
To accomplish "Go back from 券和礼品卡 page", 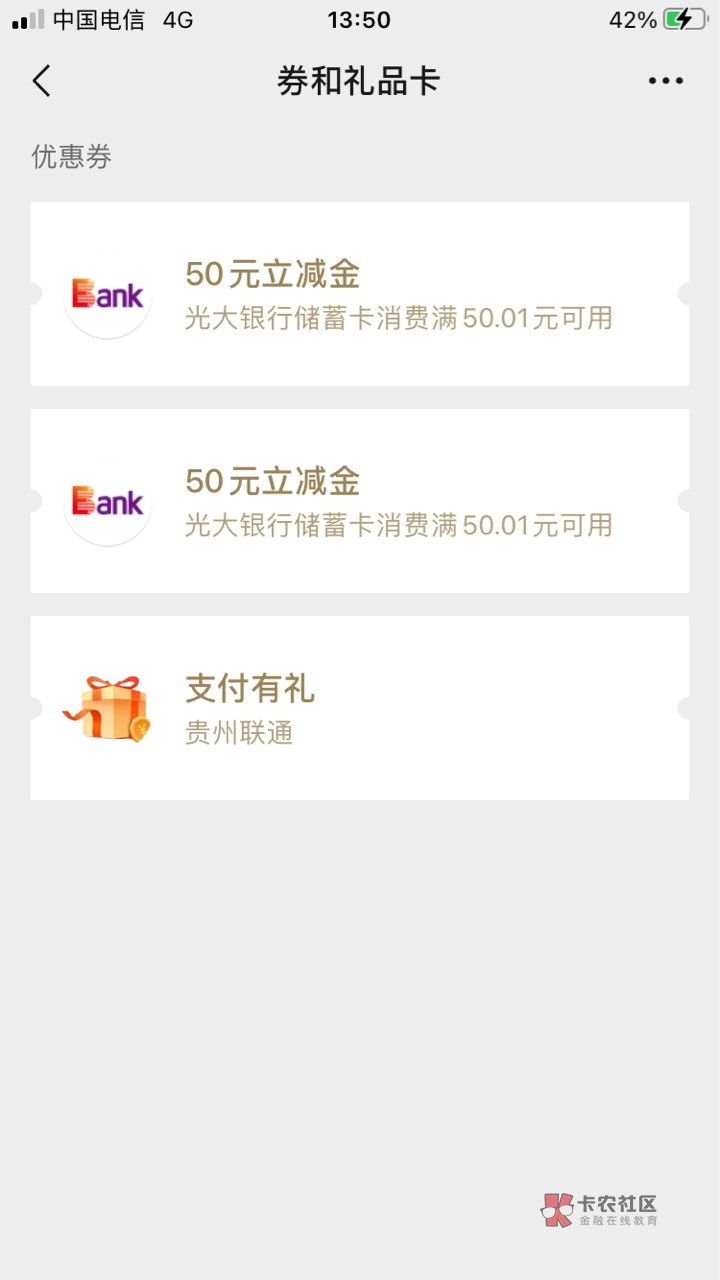I will 41,81.
